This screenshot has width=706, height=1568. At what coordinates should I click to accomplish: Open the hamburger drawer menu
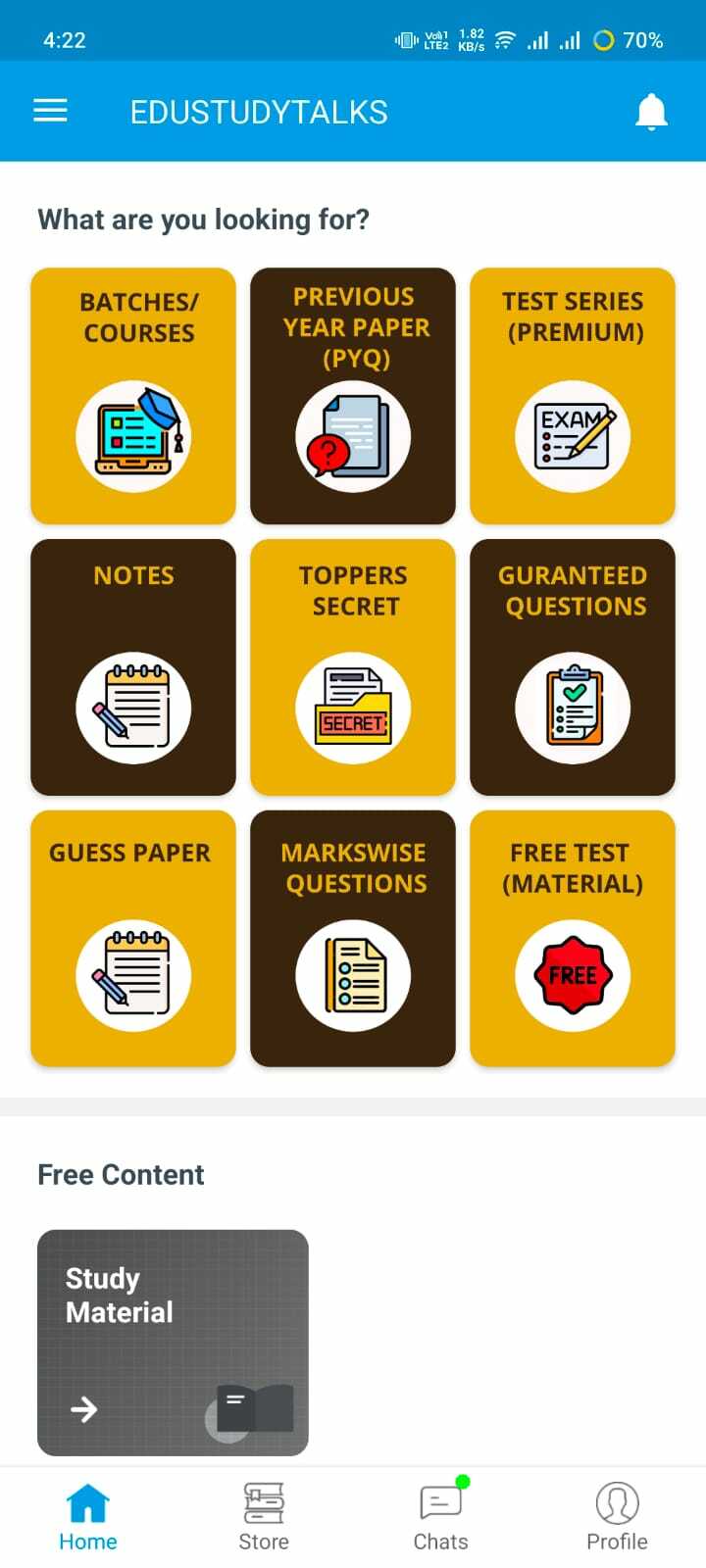point(50,111)
